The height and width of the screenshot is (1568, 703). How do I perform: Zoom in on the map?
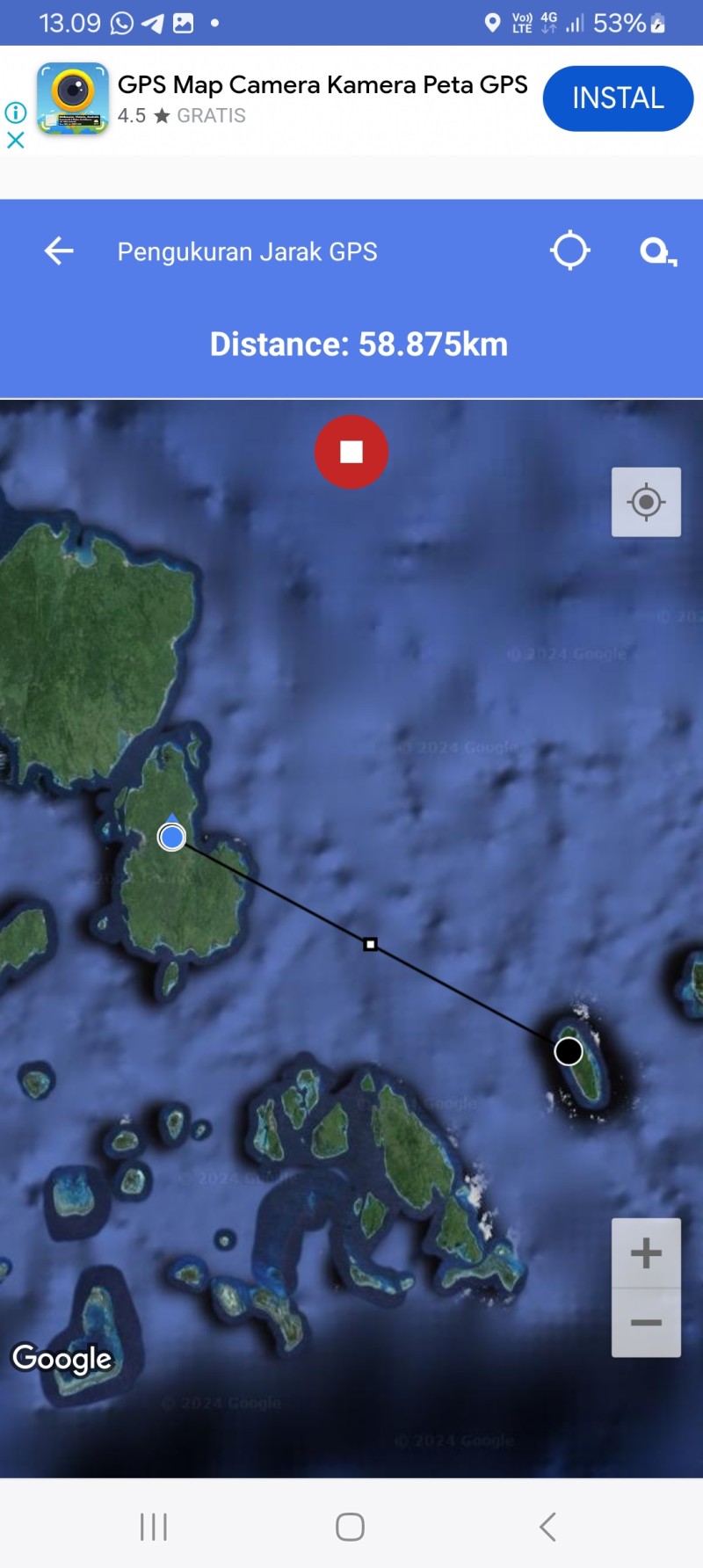point(646,1253)
